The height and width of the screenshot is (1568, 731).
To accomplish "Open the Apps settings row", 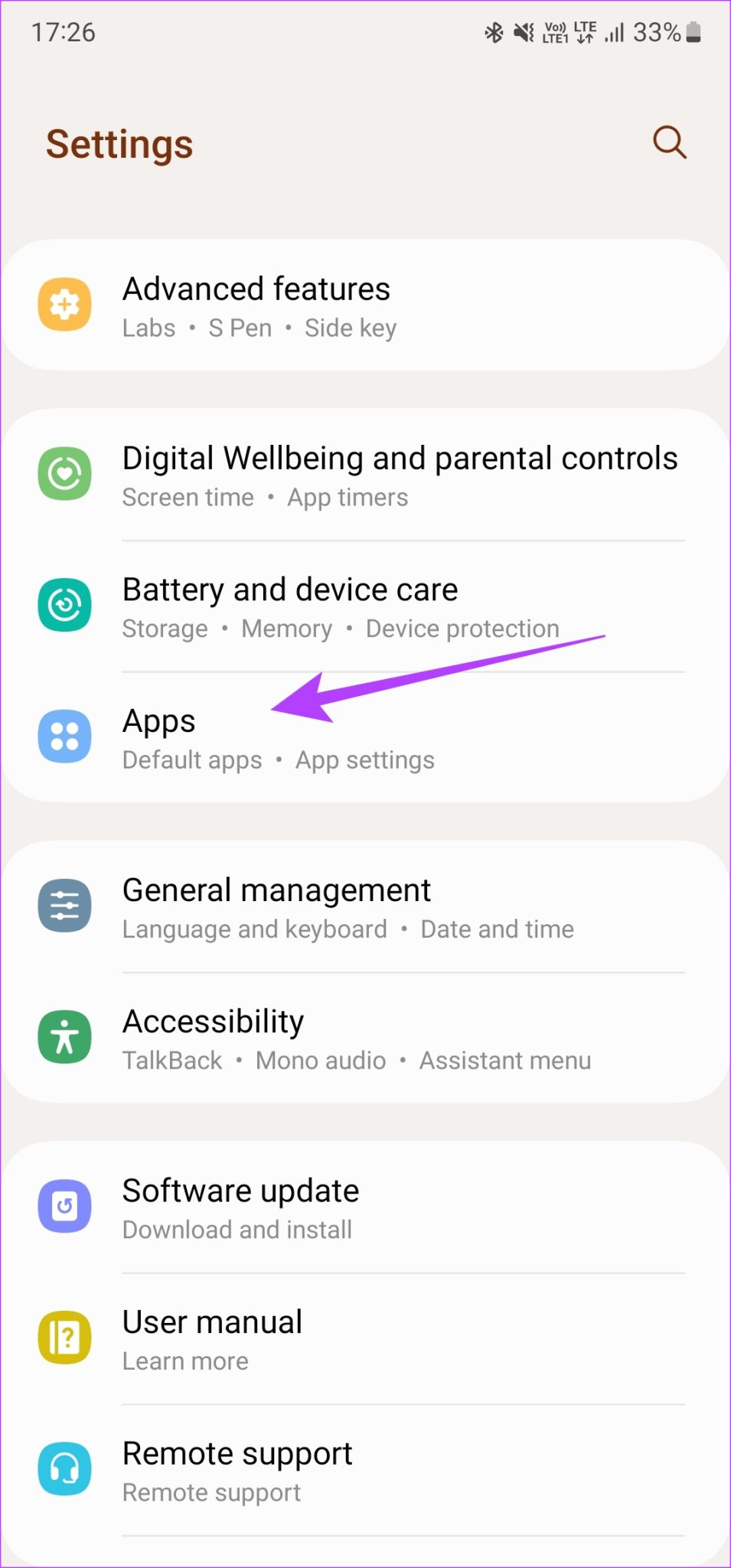I will (364, 737).
